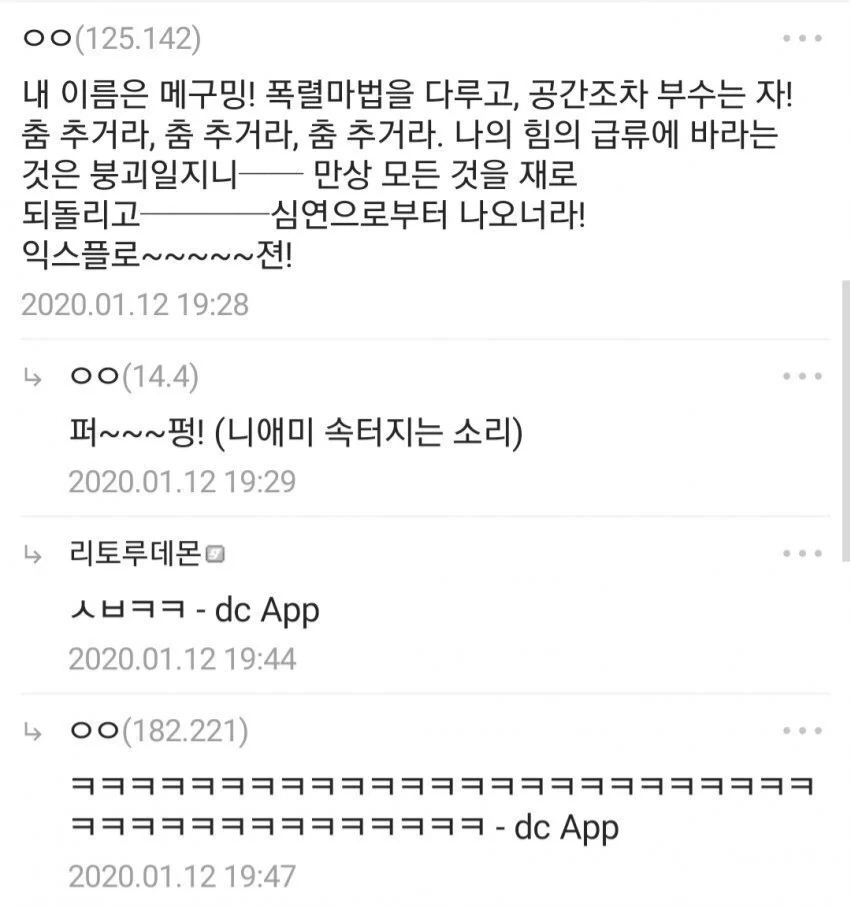This screenshot has width=850, height=908.
Task: Open the more options menu for the 14.4 reply
Action: (x=802, y=376)
